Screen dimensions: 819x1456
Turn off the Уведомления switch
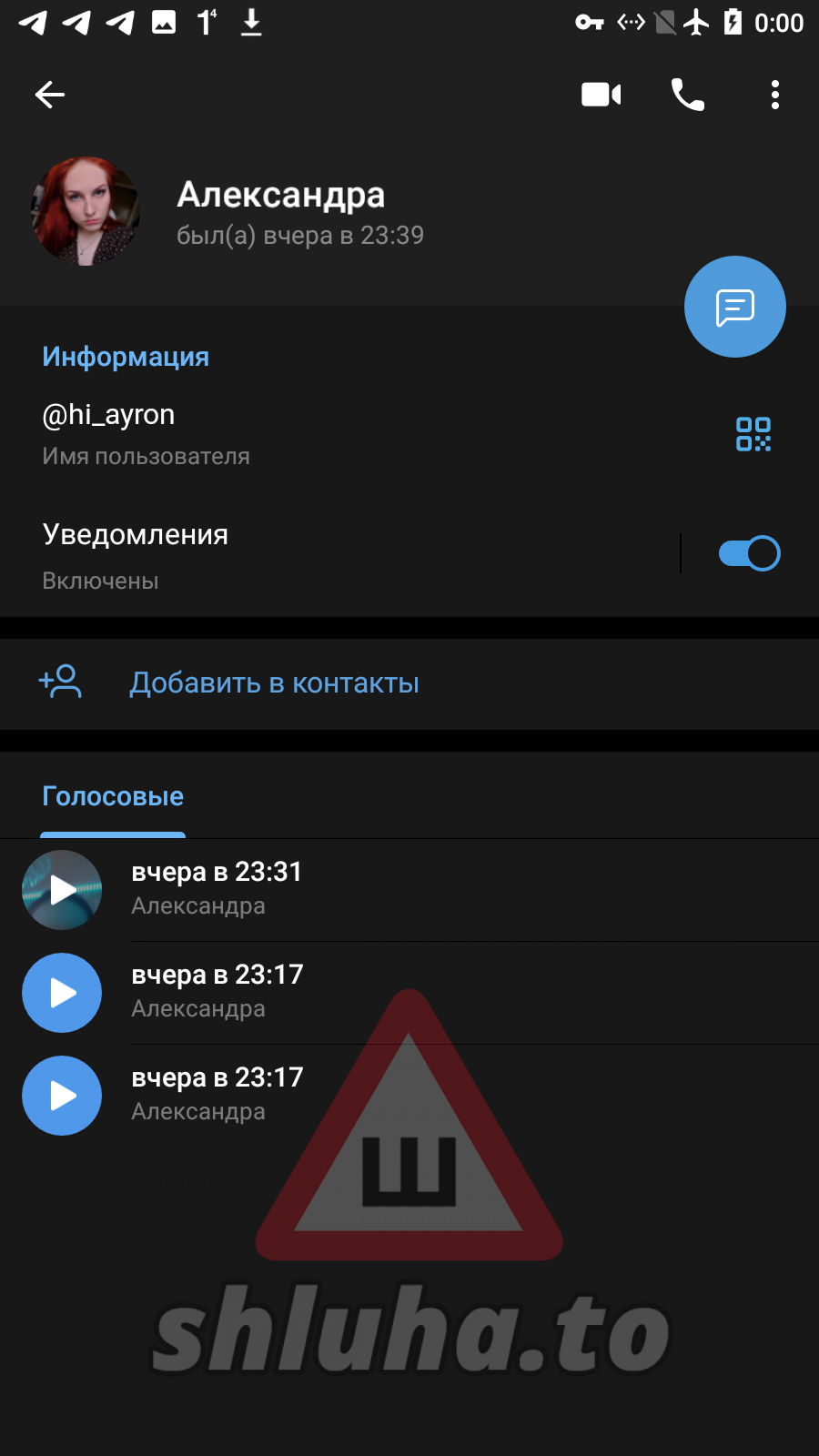point(749,553)
